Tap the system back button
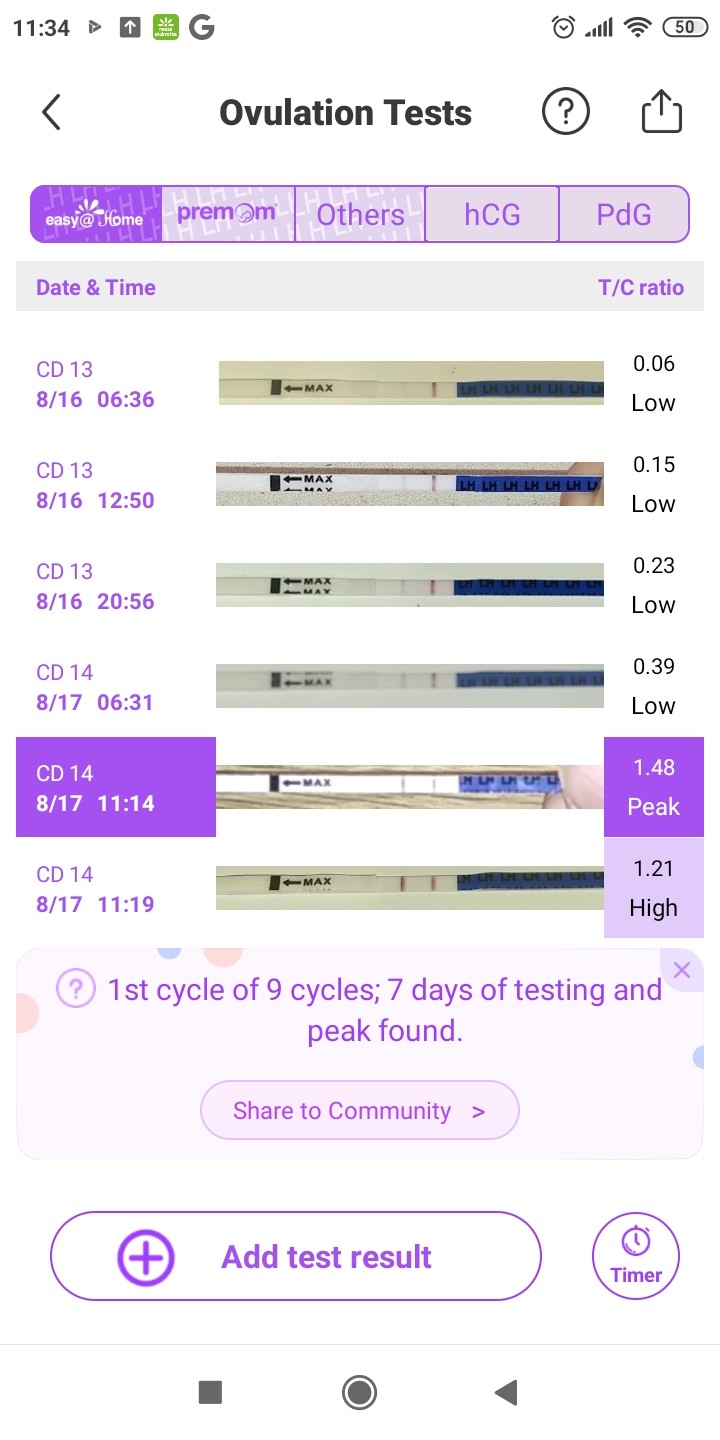Screen dimensions: 720x1440 tap(507, 1392)
